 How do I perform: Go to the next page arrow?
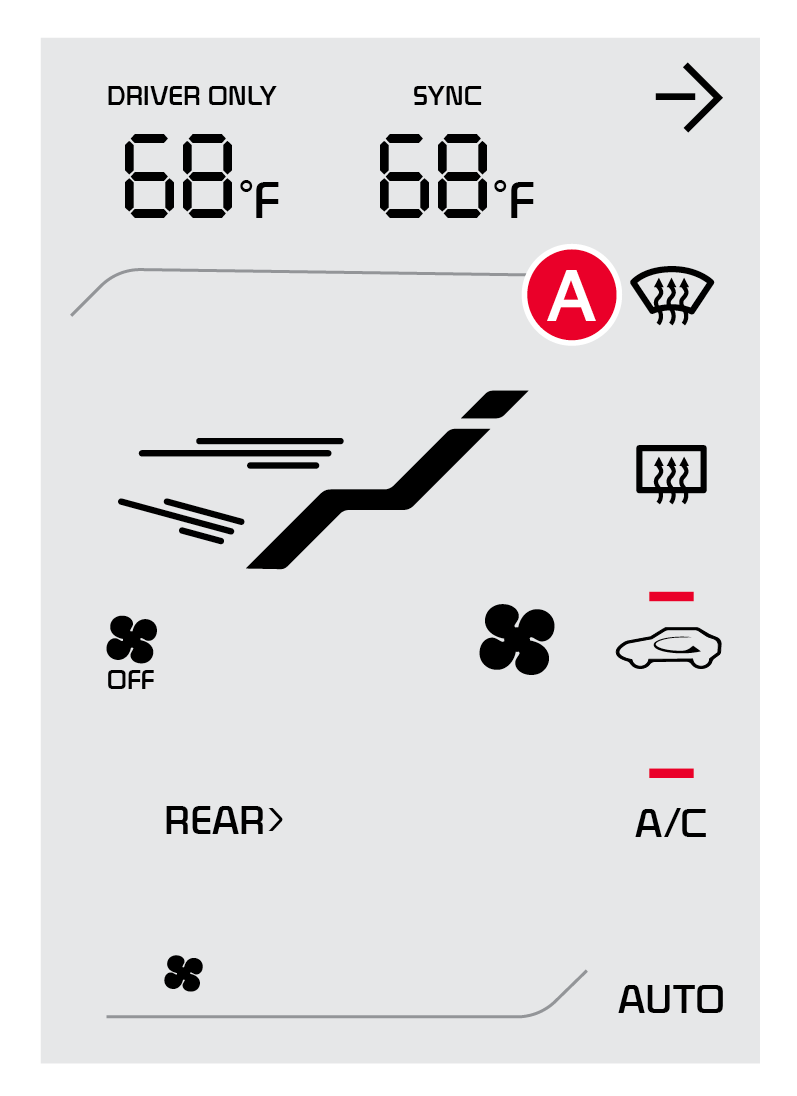(689, 97)
